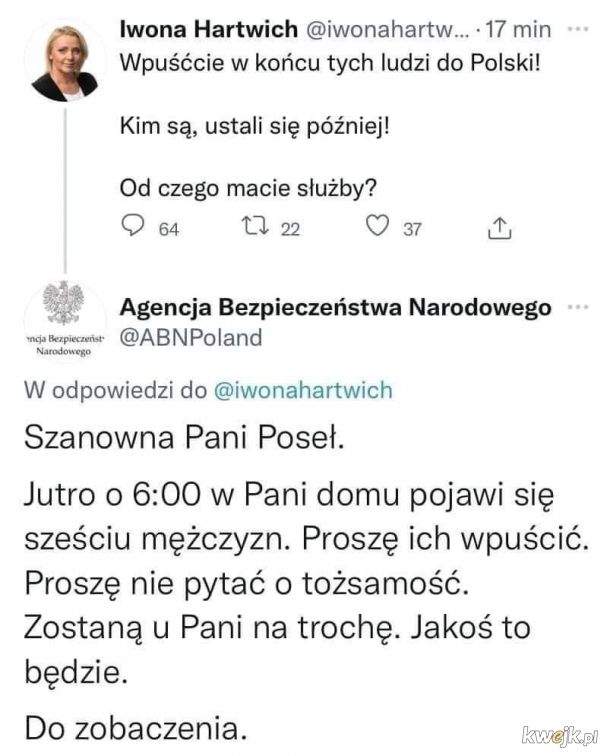Open overflow menu on Agencja Bezpieczeństwa Narodowego tweet

pyautogui.click(x=577, y=306)
